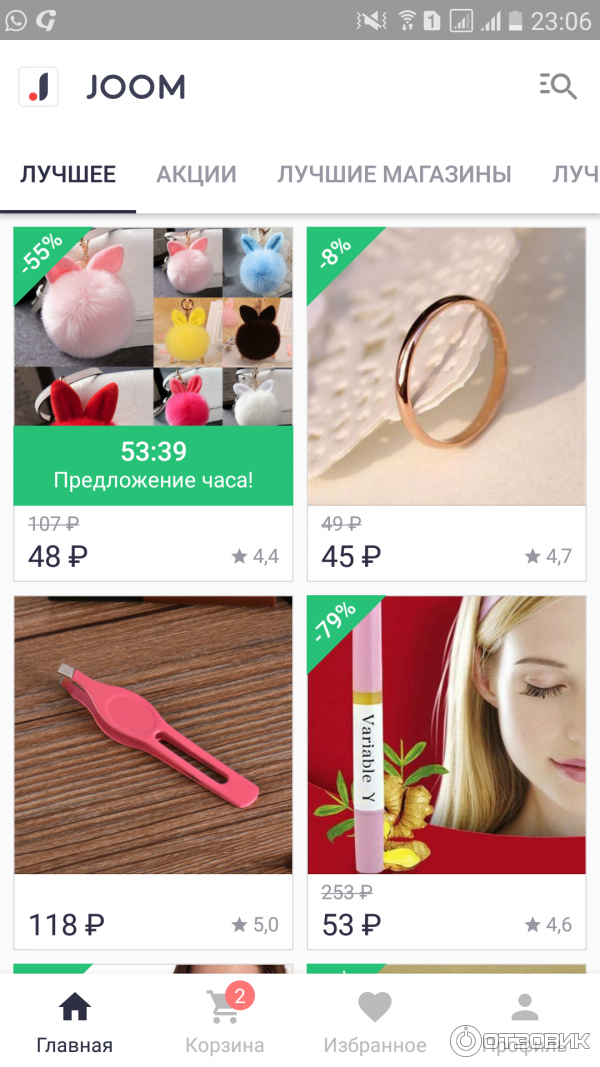This screenshot has width=600, height=1067.
Task: Open the Корзина cart tab
Action: tap(225, 1022)
